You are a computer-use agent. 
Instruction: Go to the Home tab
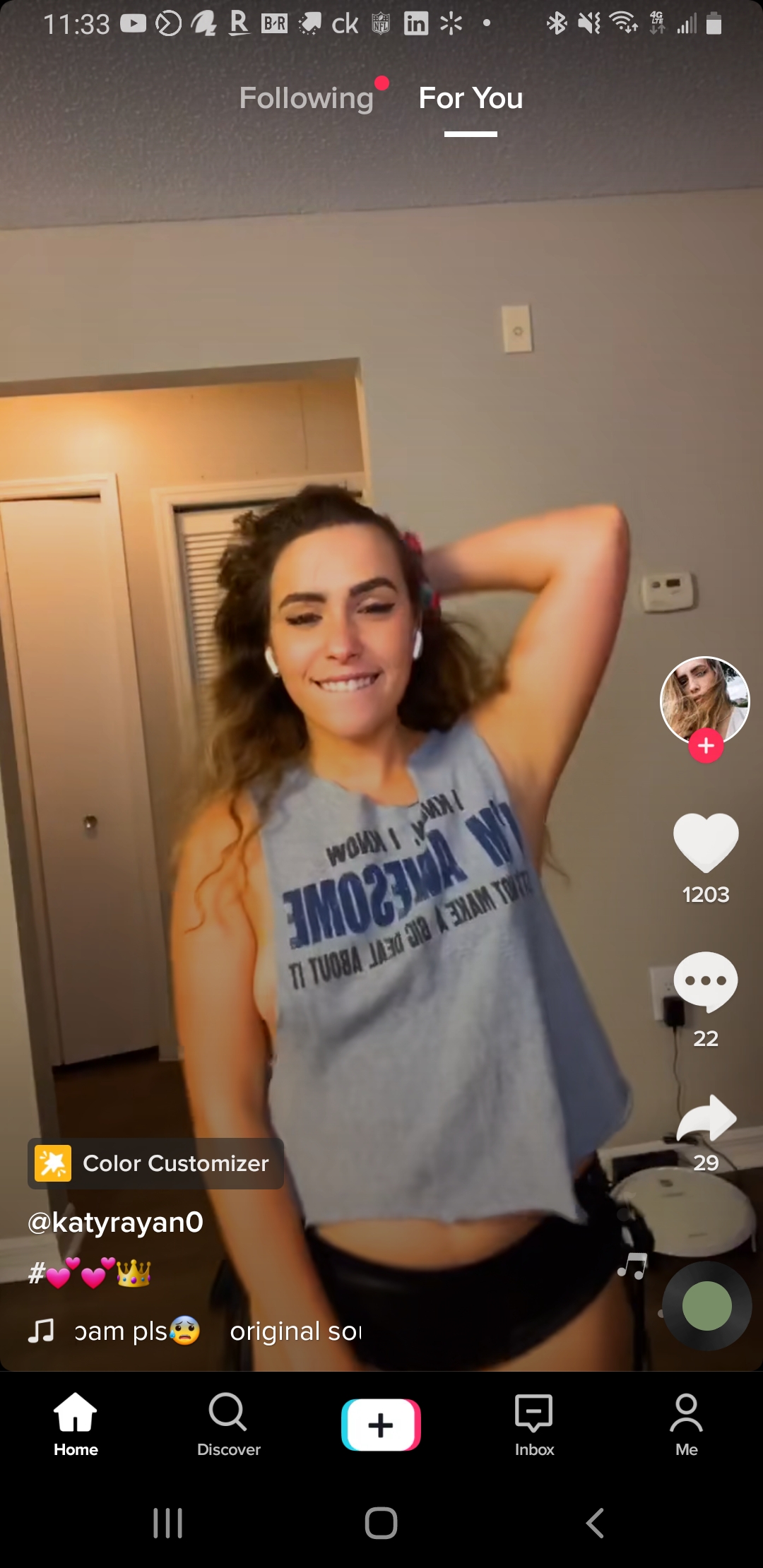point(76,1424)
